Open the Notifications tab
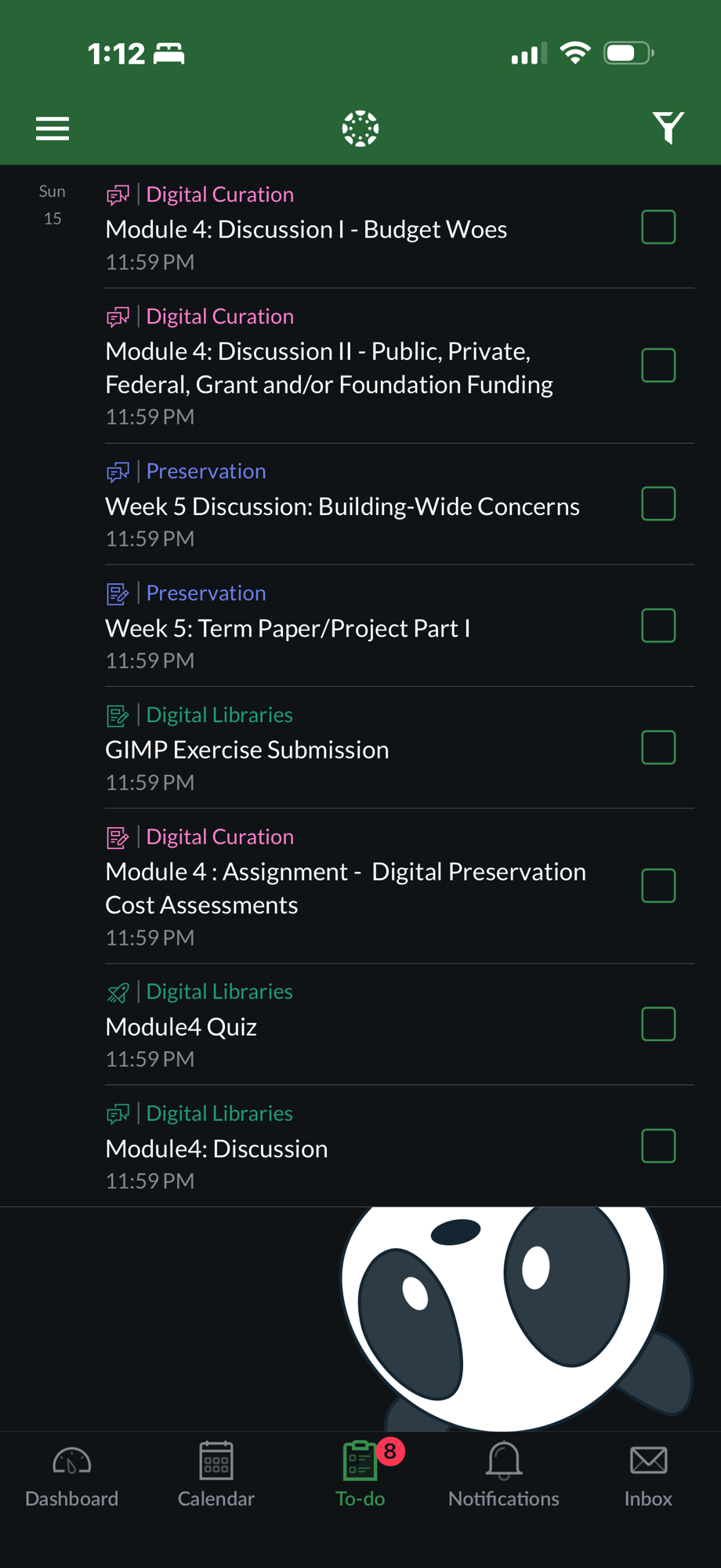Viewport: 721px width, 1568px height. pos(504,1475)
